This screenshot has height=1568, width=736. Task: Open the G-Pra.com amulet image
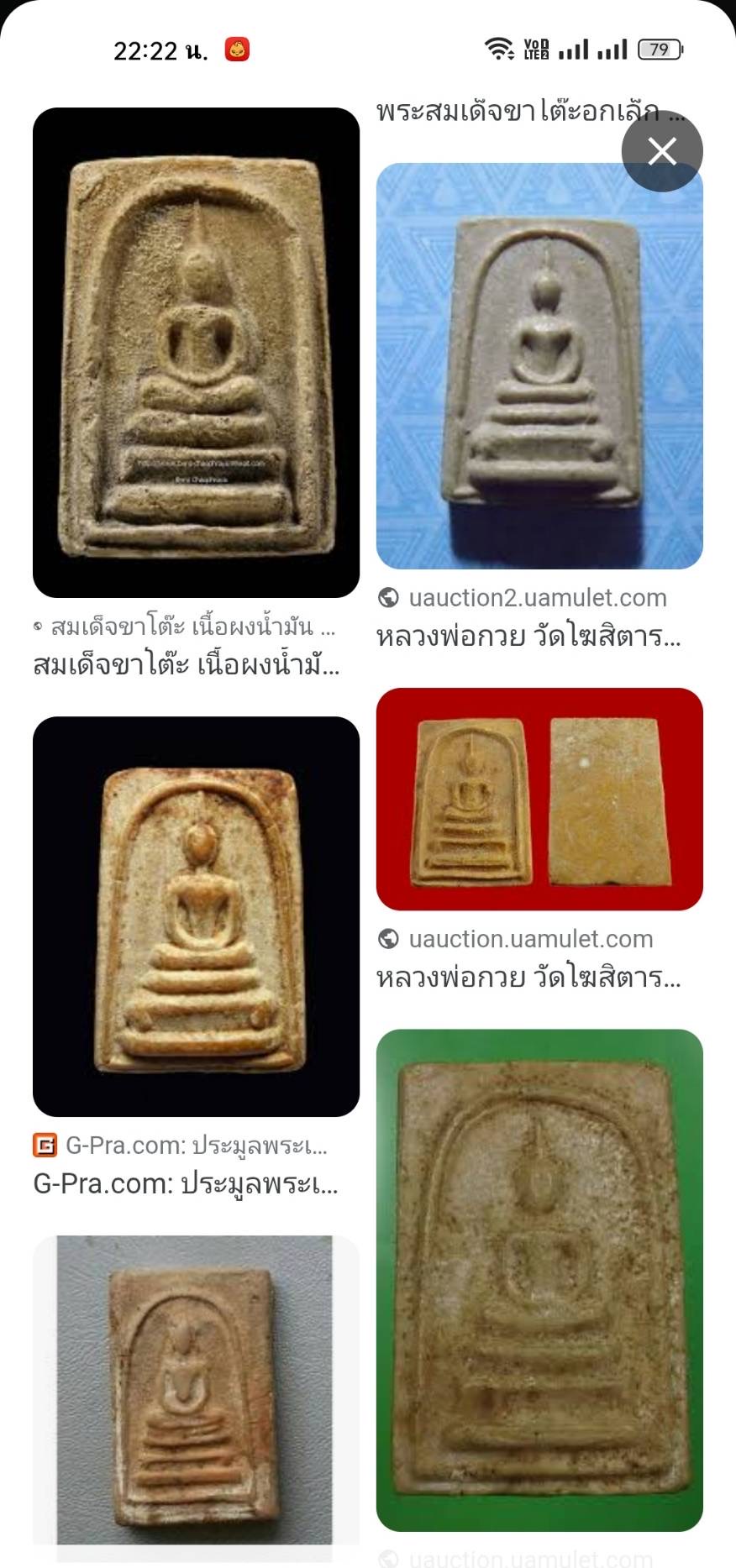pyautogui.click(x=196, y=916)
